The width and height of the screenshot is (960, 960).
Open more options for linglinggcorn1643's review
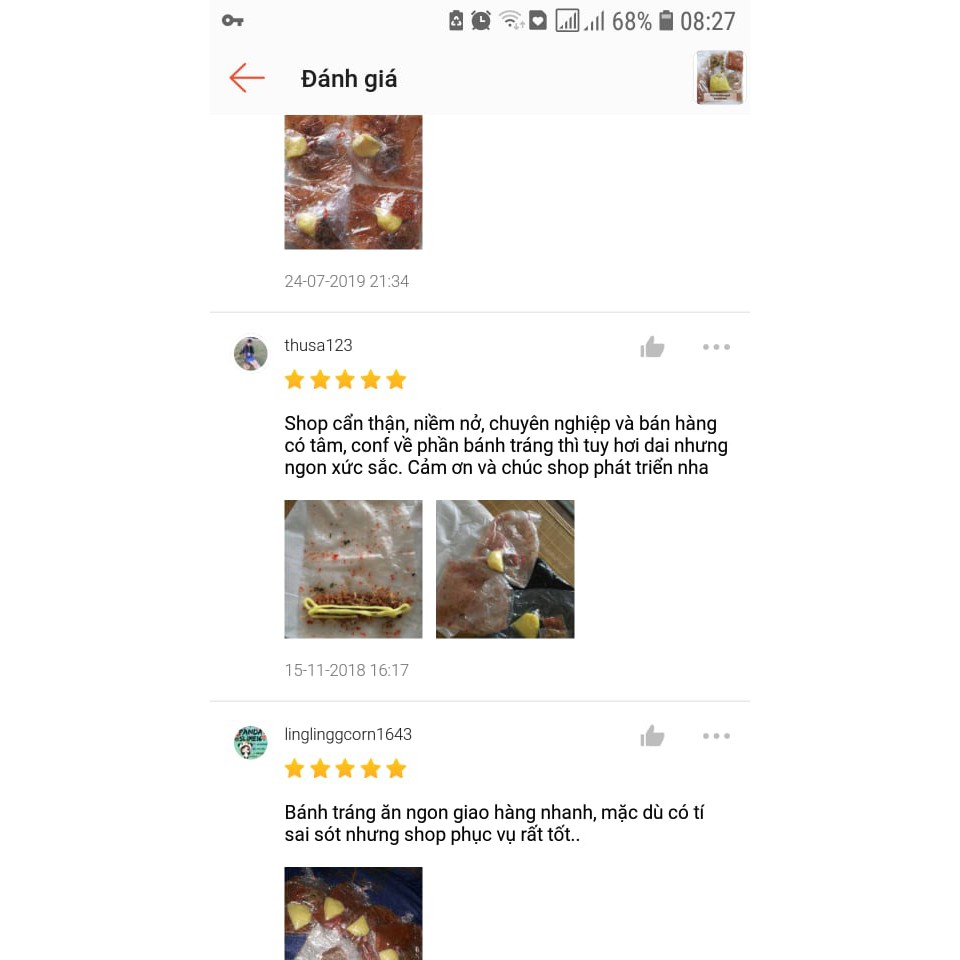tap(716, 736)
